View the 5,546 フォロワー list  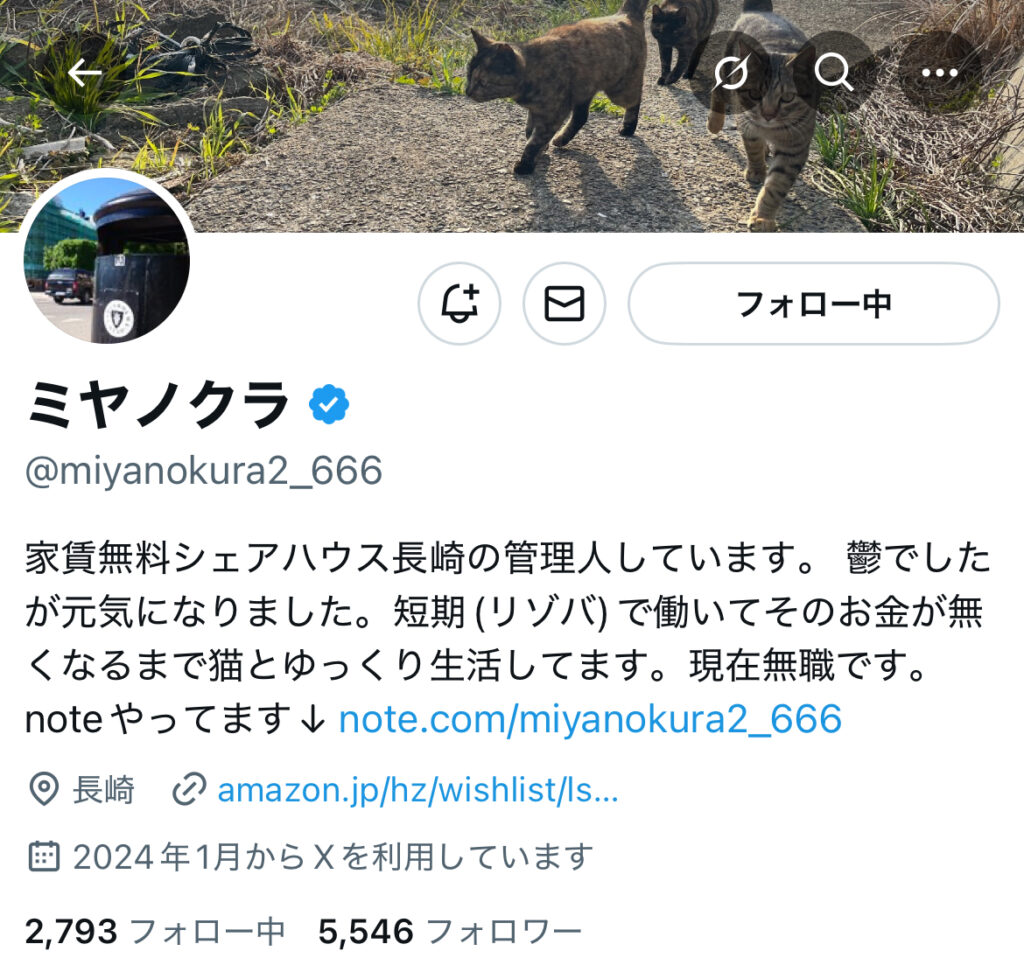pos(449,932)
